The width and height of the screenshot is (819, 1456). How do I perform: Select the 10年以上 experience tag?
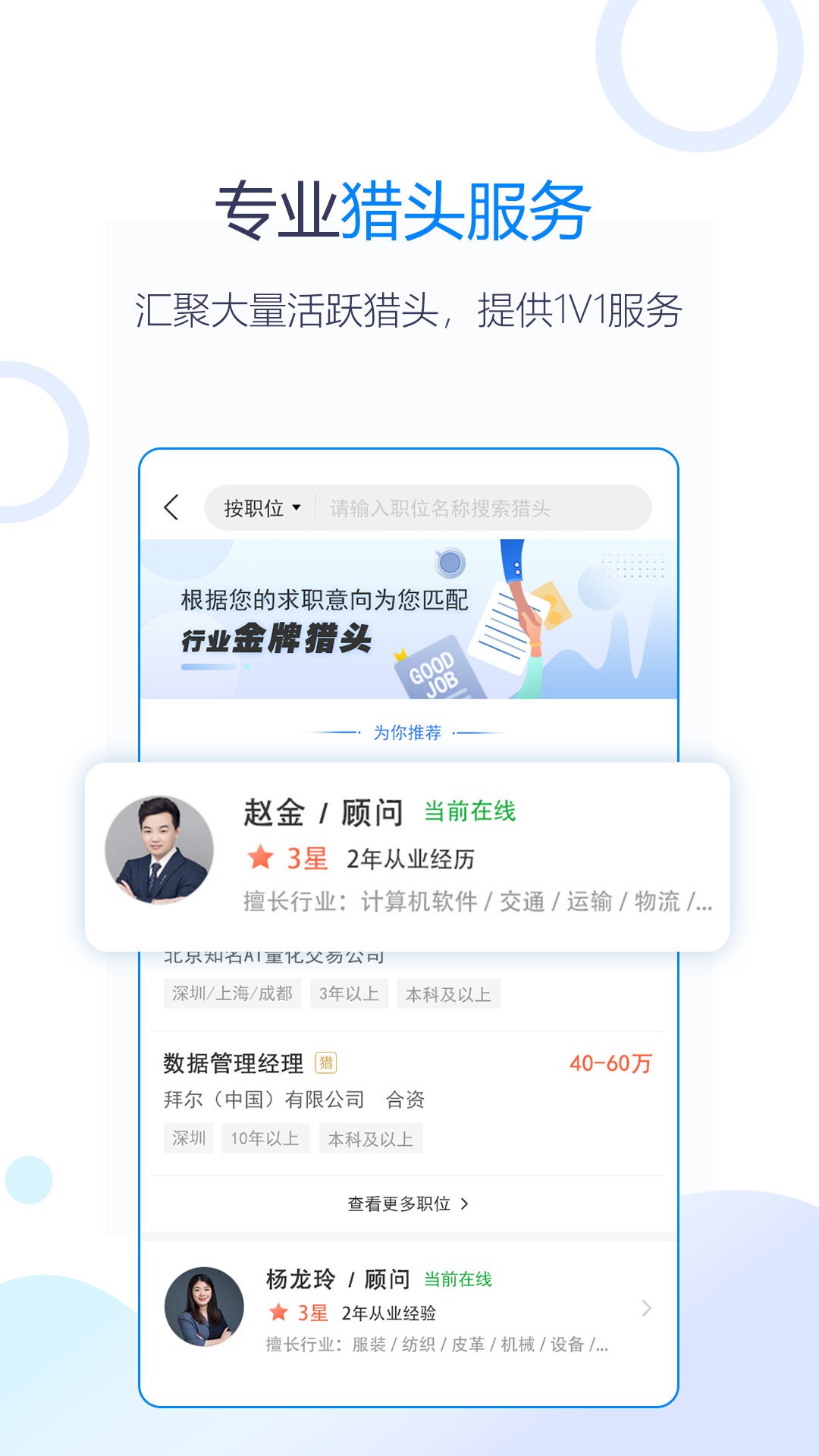point(265,1137)
